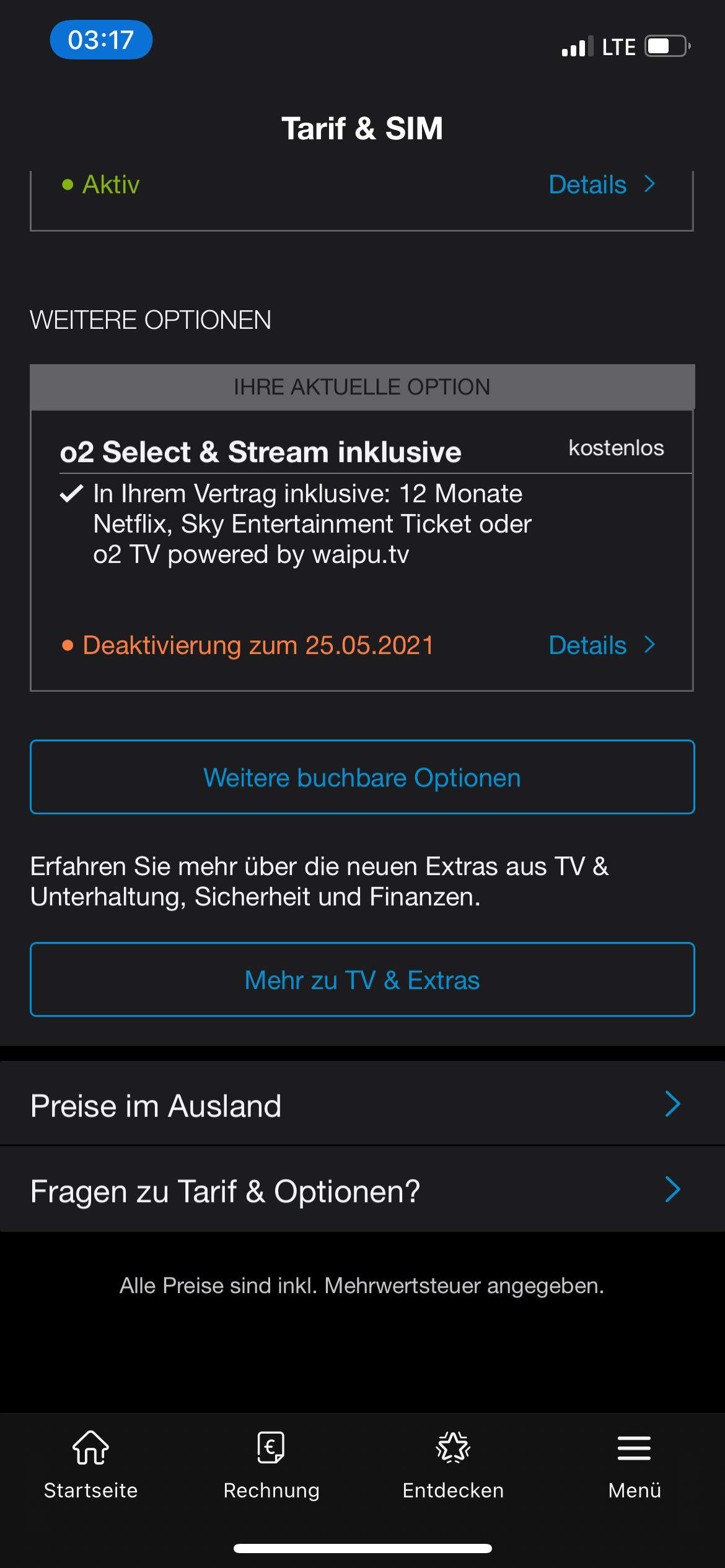725x1568 pixels.
Task: Open Details next to Aktiv status
Action: pos(601,185)
